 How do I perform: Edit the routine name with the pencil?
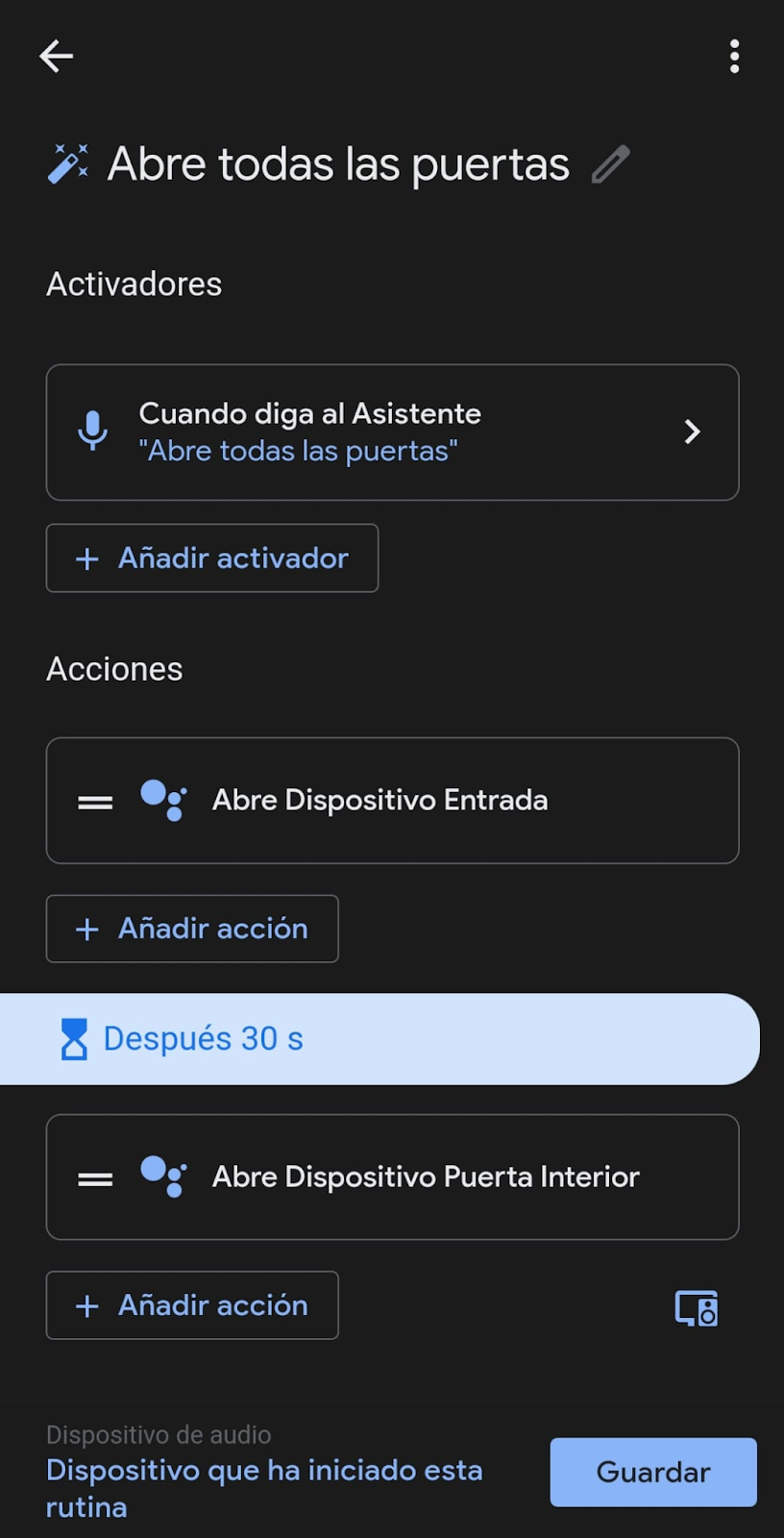coord(610,164)
